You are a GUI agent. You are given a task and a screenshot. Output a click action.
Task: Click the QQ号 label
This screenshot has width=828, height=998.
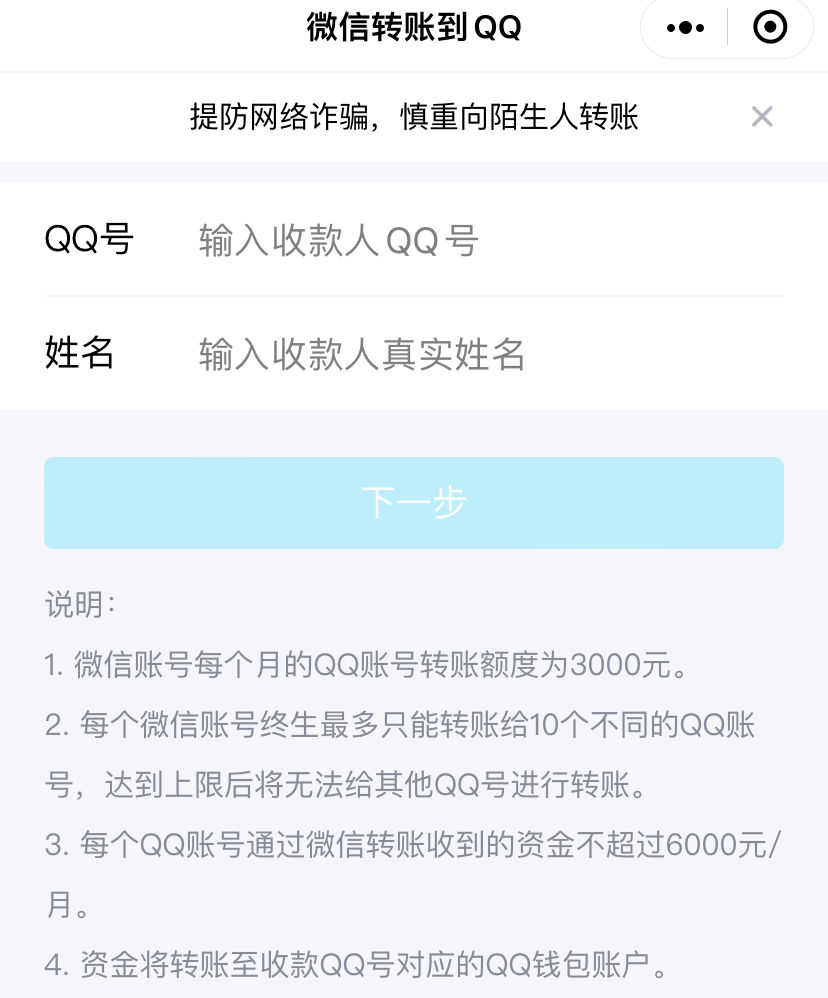click(x=89, y=240)
